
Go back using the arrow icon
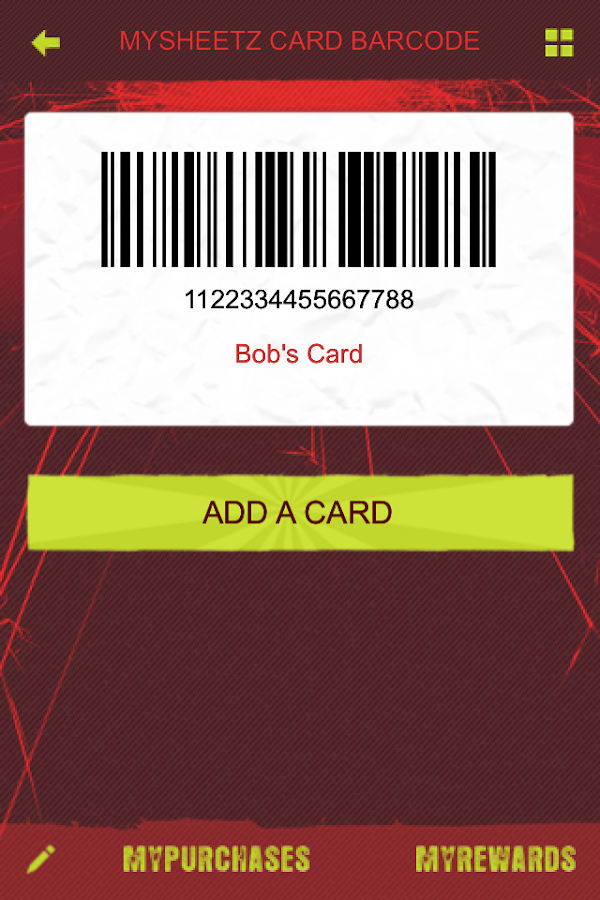pyautogui.click(x=46, y=42)
